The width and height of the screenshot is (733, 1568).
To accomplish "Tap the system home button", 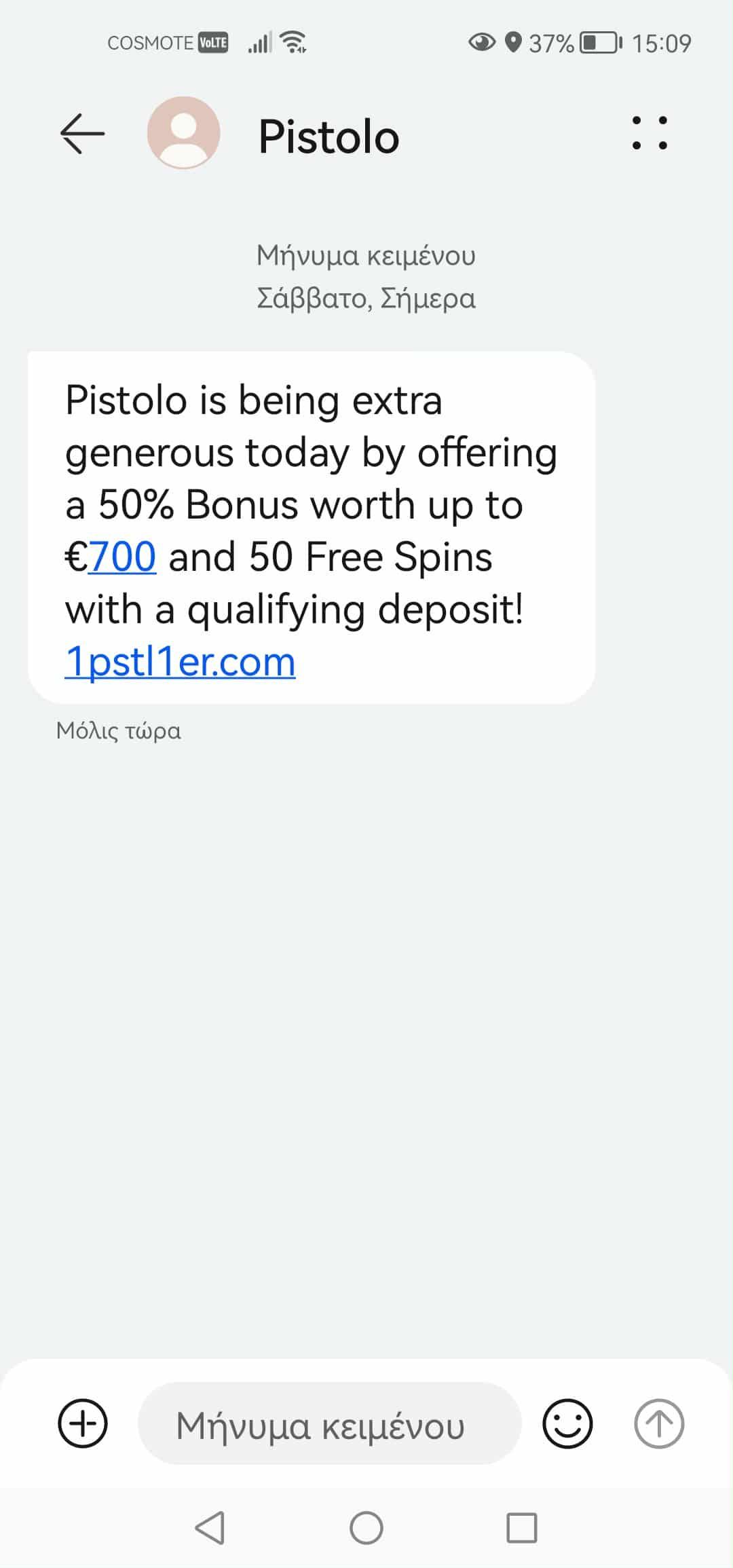I will coord(366,1528).
